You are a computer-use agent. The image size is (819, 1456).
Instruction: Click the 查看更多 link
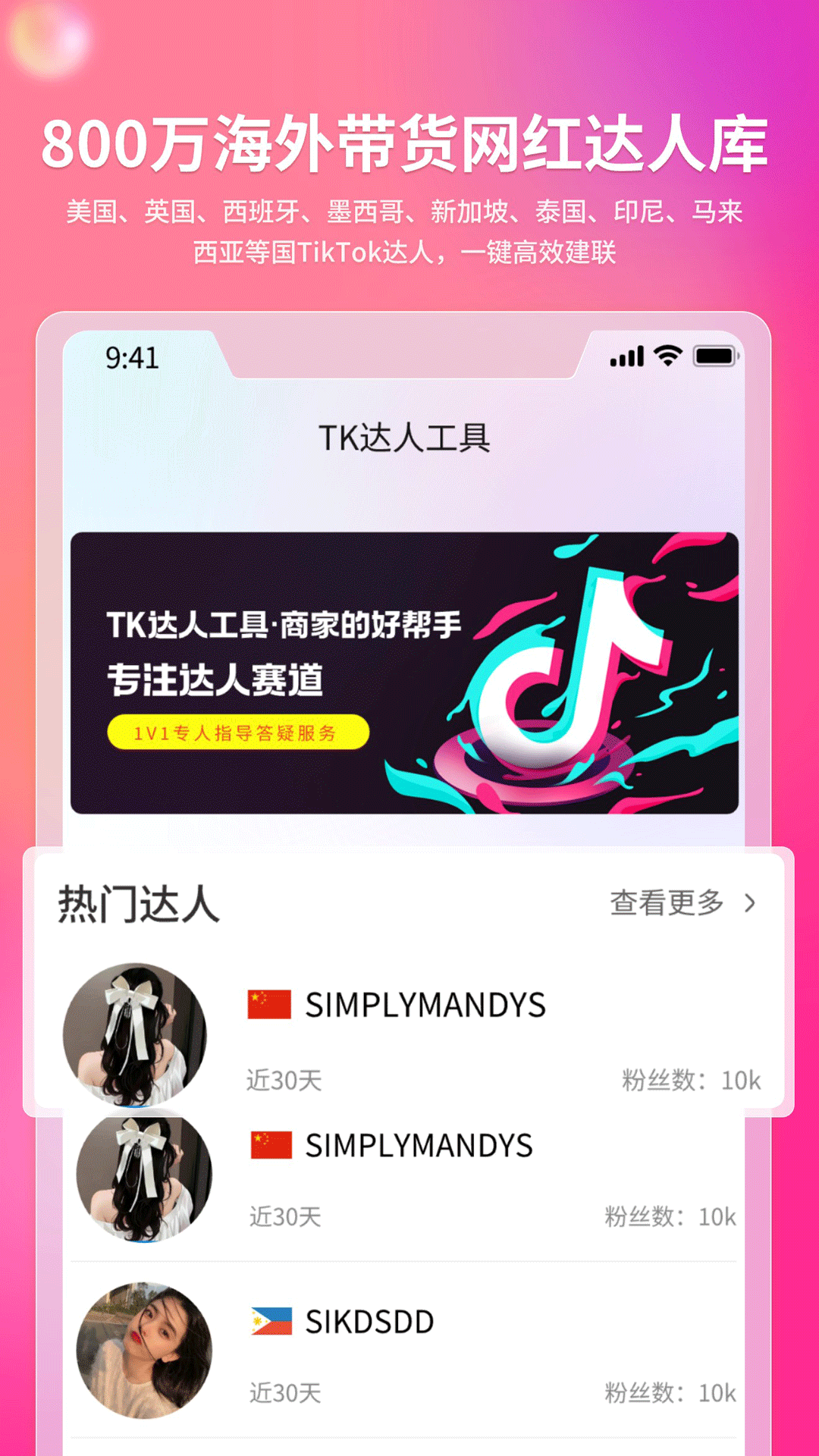[x=666, y=902]
